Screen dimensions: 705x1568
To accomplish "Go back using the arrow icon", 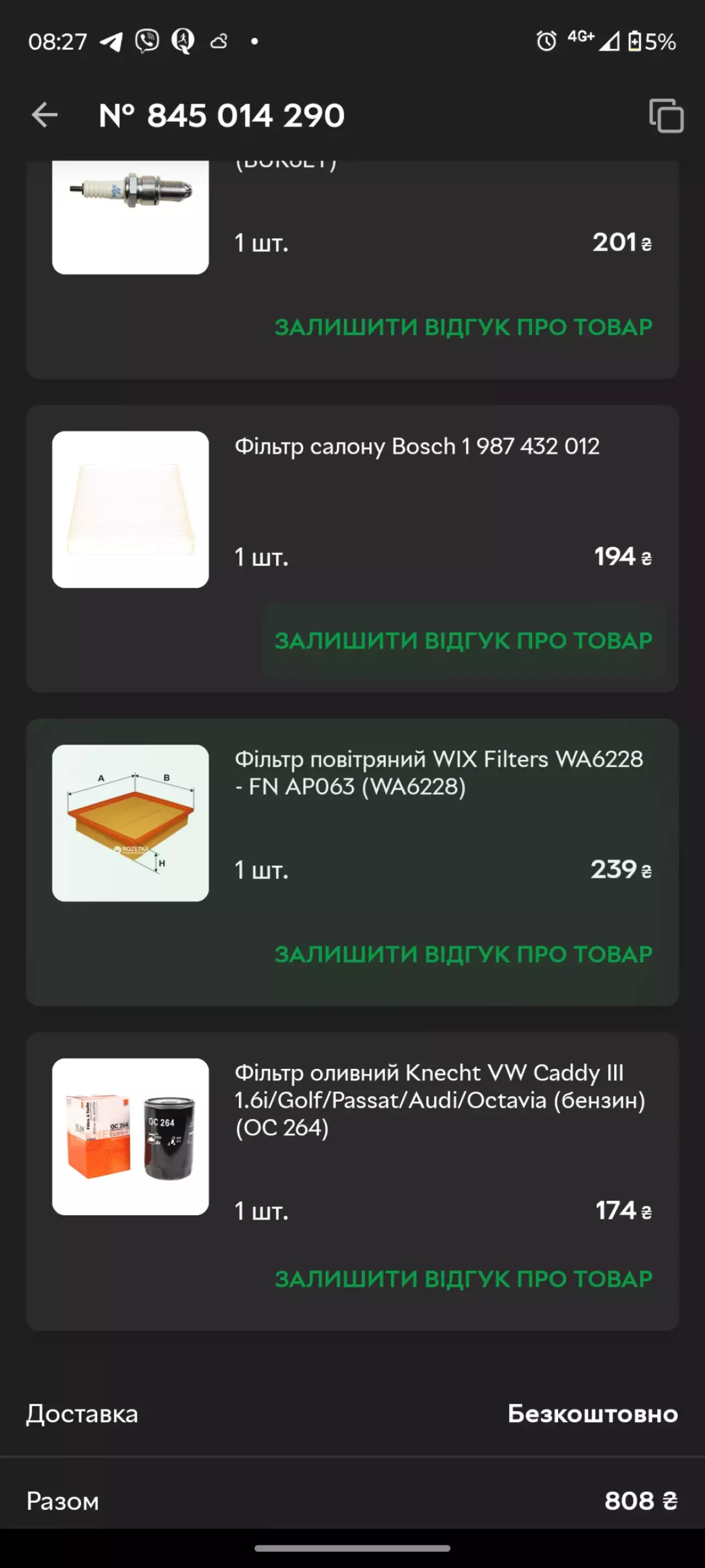I will pyautogui.click(x=45, y=115).
